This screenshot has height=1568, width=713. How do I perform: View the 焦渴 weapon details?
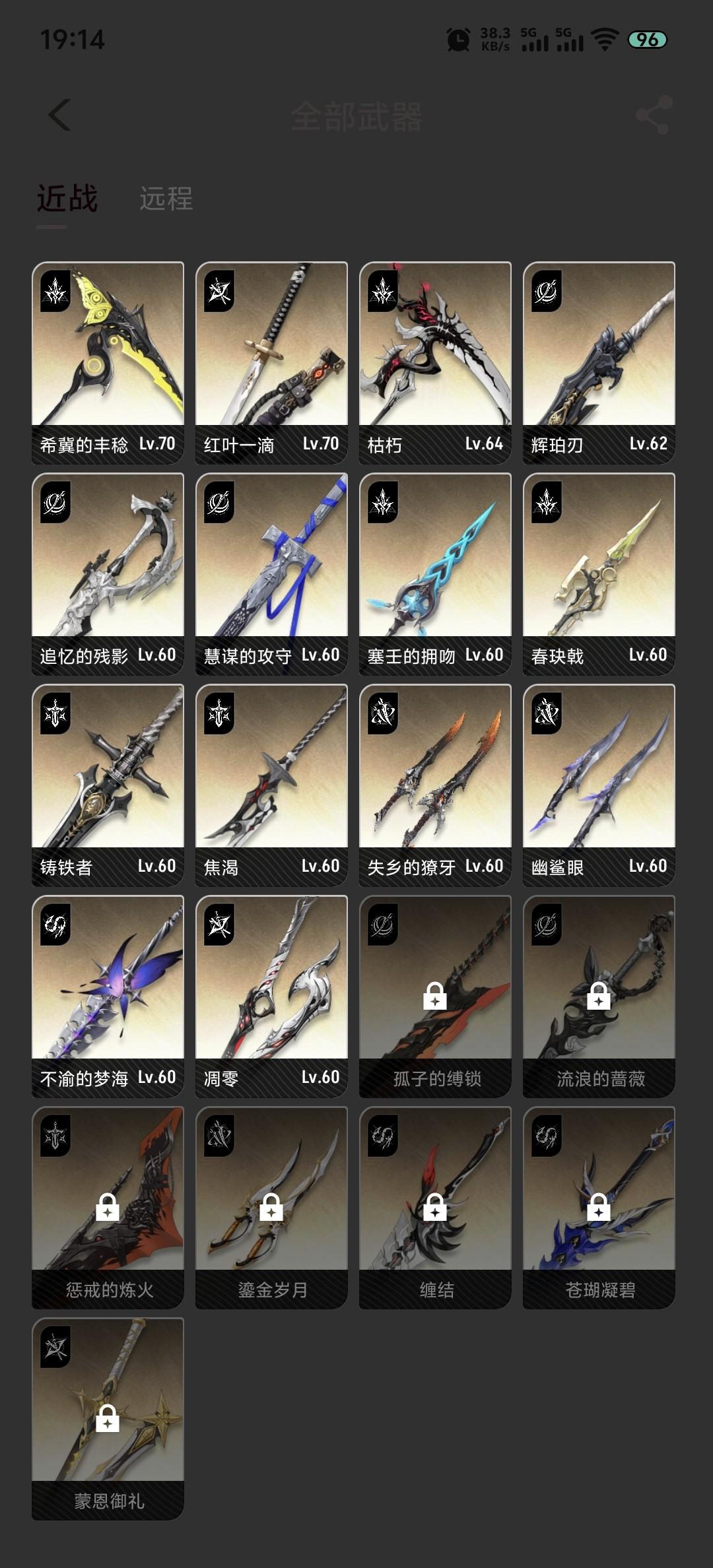click(x=271, y=785)
